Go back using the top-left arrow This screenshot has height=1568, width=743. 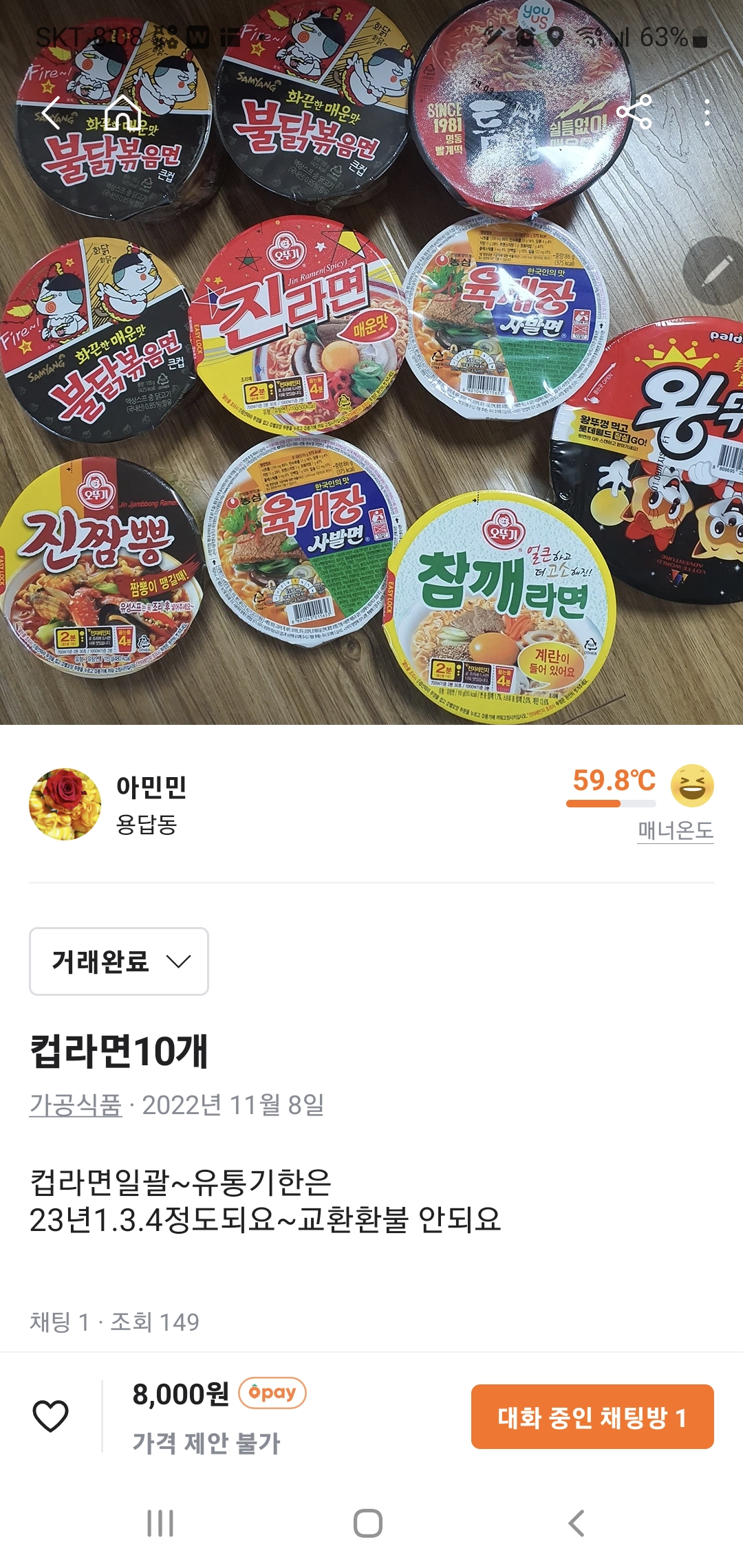[52, 113]
